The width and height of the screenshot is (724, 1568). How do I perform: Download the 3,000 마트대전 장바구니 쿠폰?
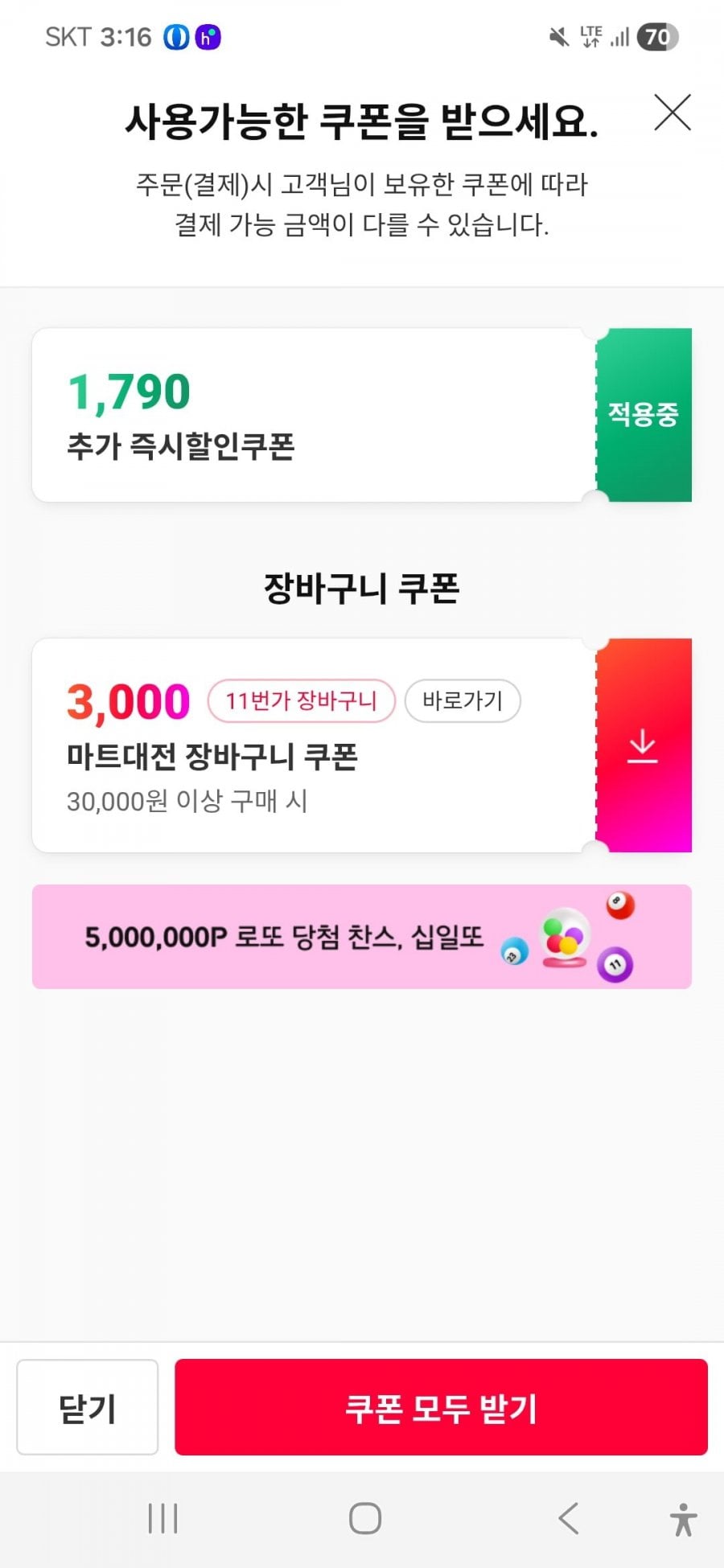point(644,745)
